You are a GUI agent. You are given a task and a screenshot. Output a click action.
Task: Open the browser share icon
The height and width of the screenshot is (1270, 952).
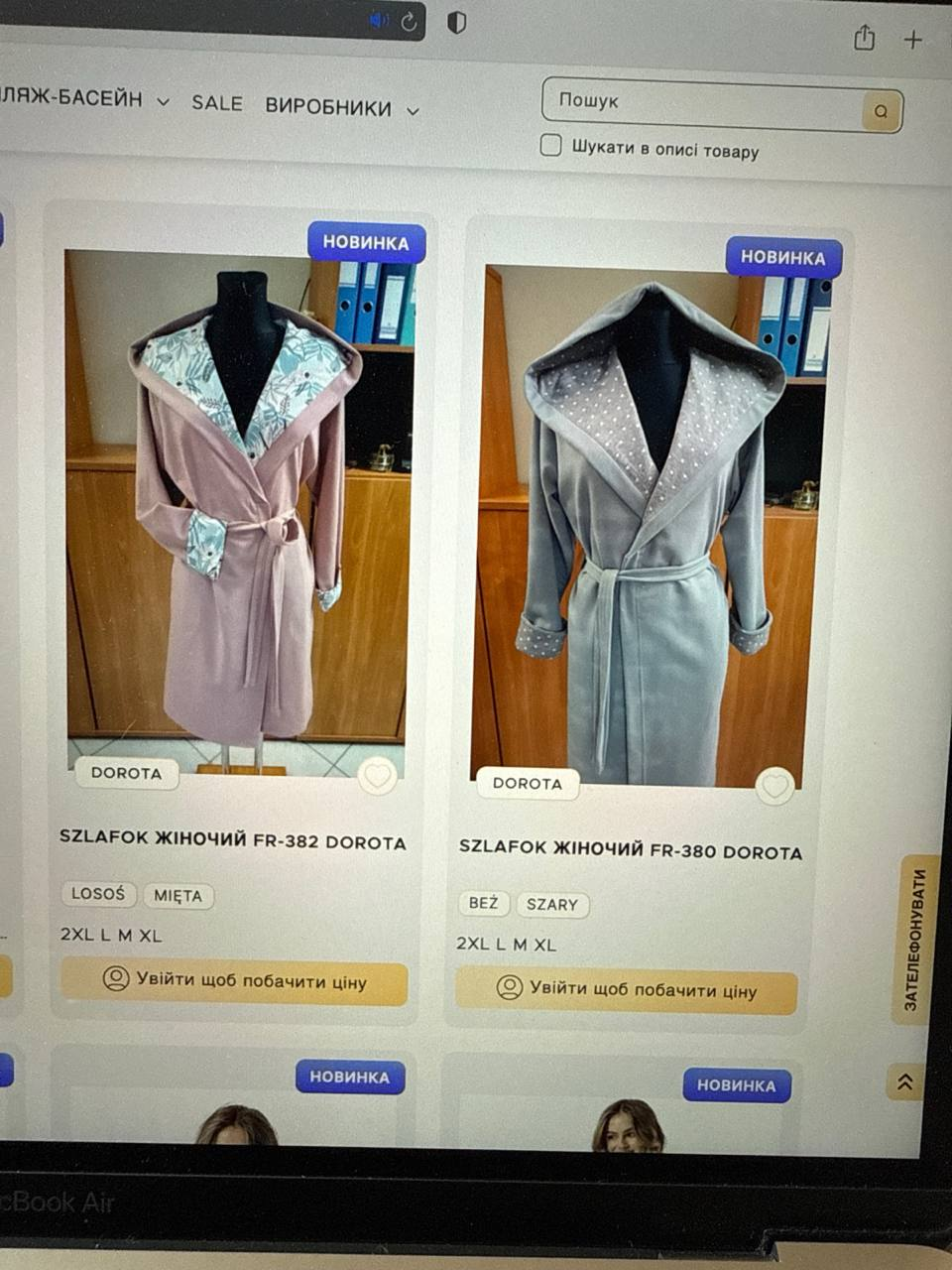point(864,38)
